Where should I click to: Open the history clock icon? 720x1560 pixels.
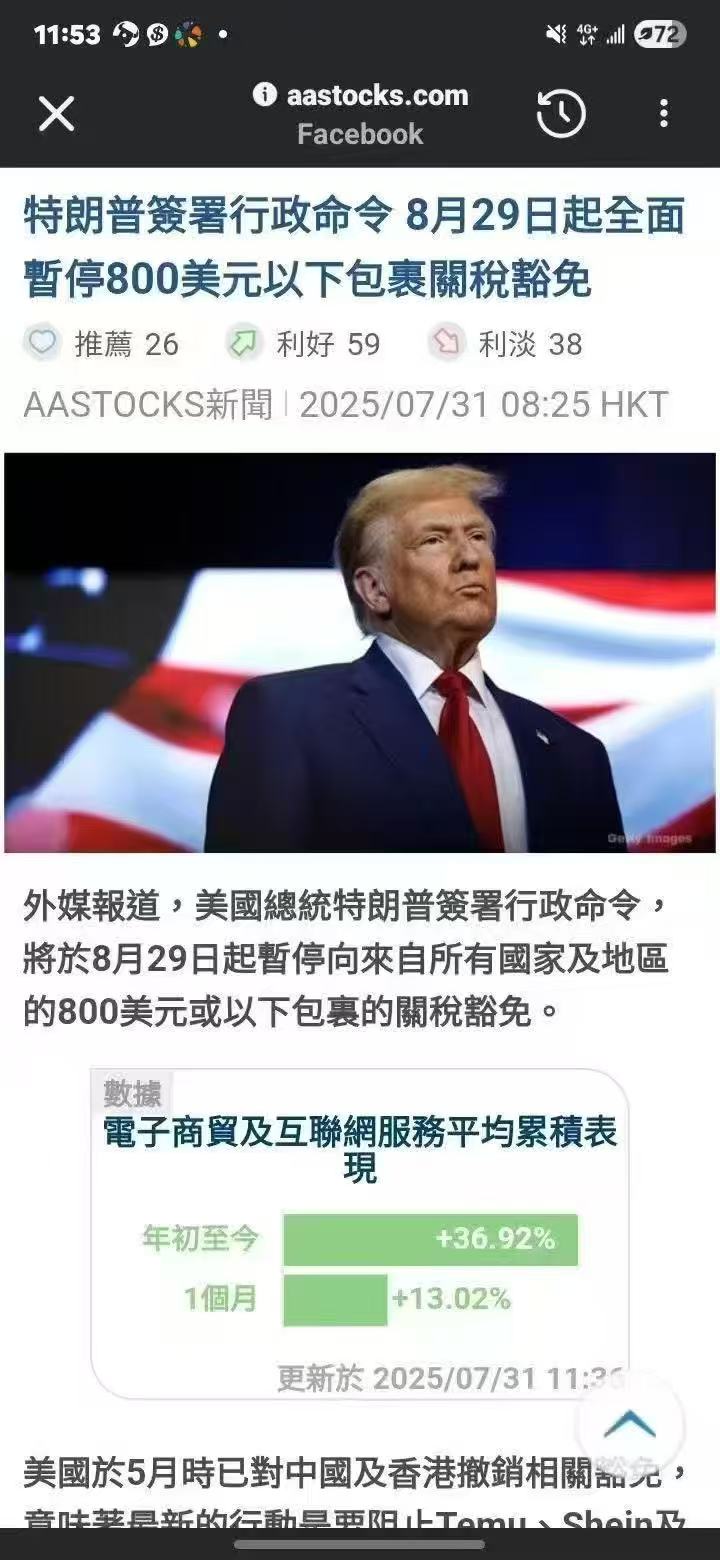click(561, 114)
